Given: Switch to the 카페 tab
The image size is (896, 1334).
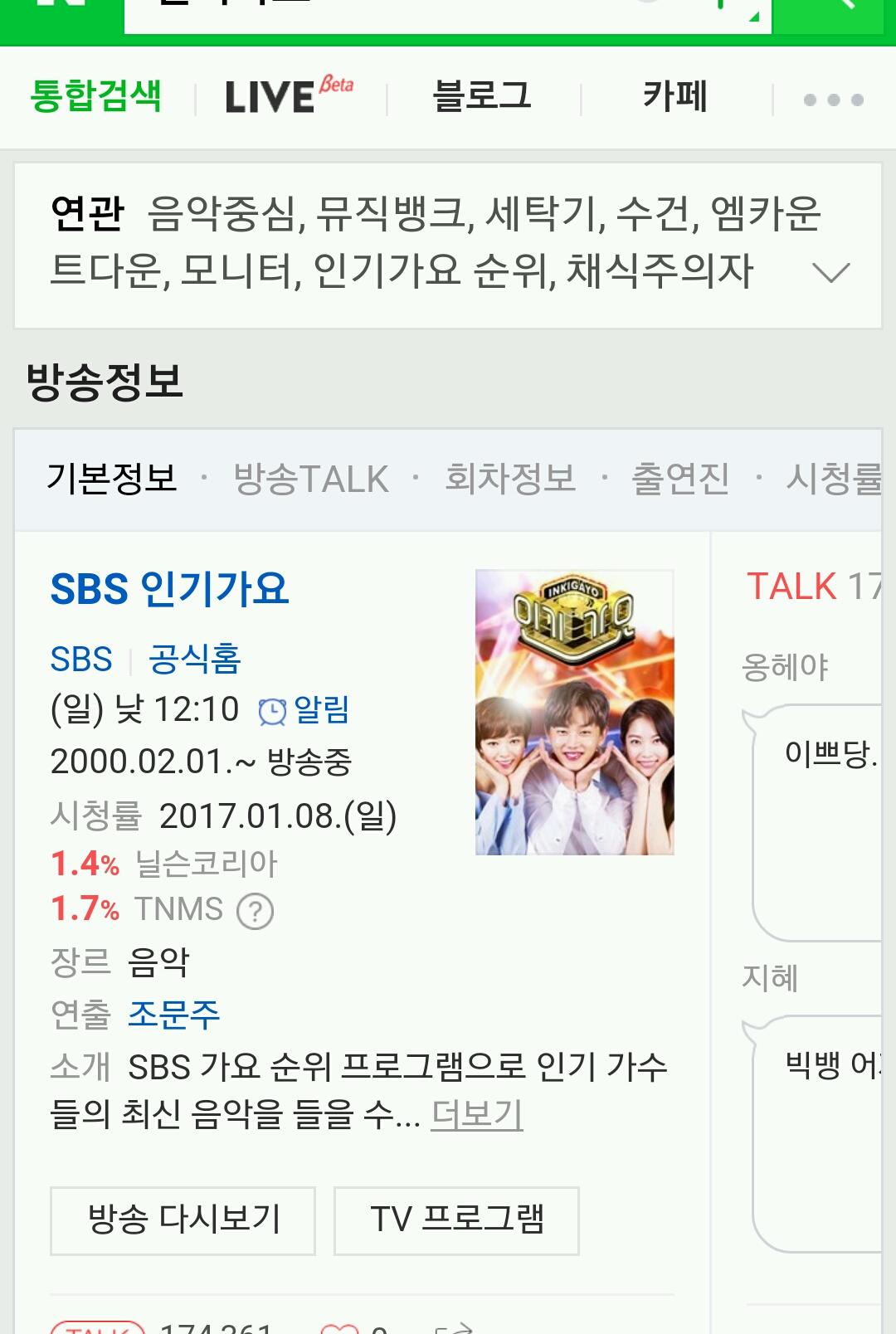Looking at the screenshot, I should pos(674,96).
